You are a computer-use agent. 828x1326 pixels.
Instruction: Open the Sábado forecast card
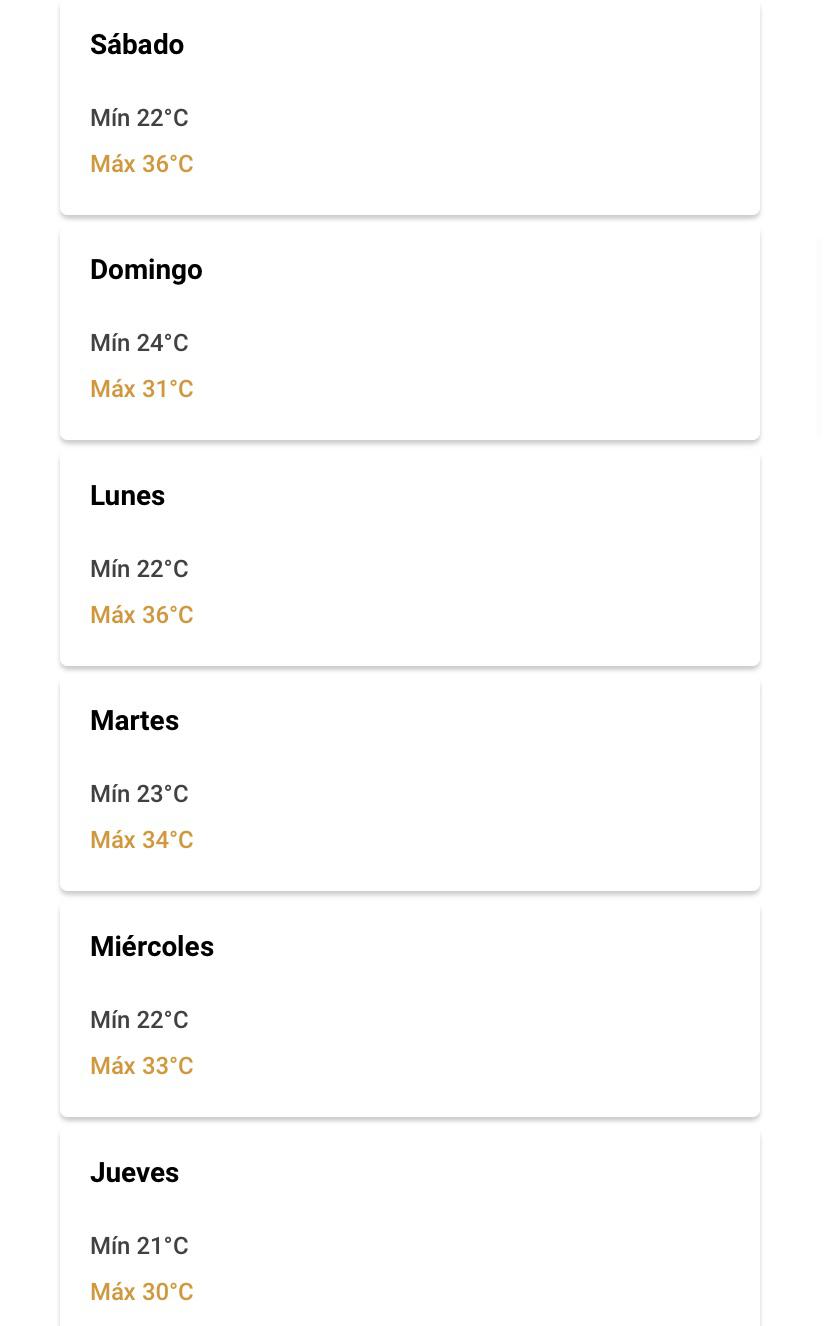pos(409,105)
